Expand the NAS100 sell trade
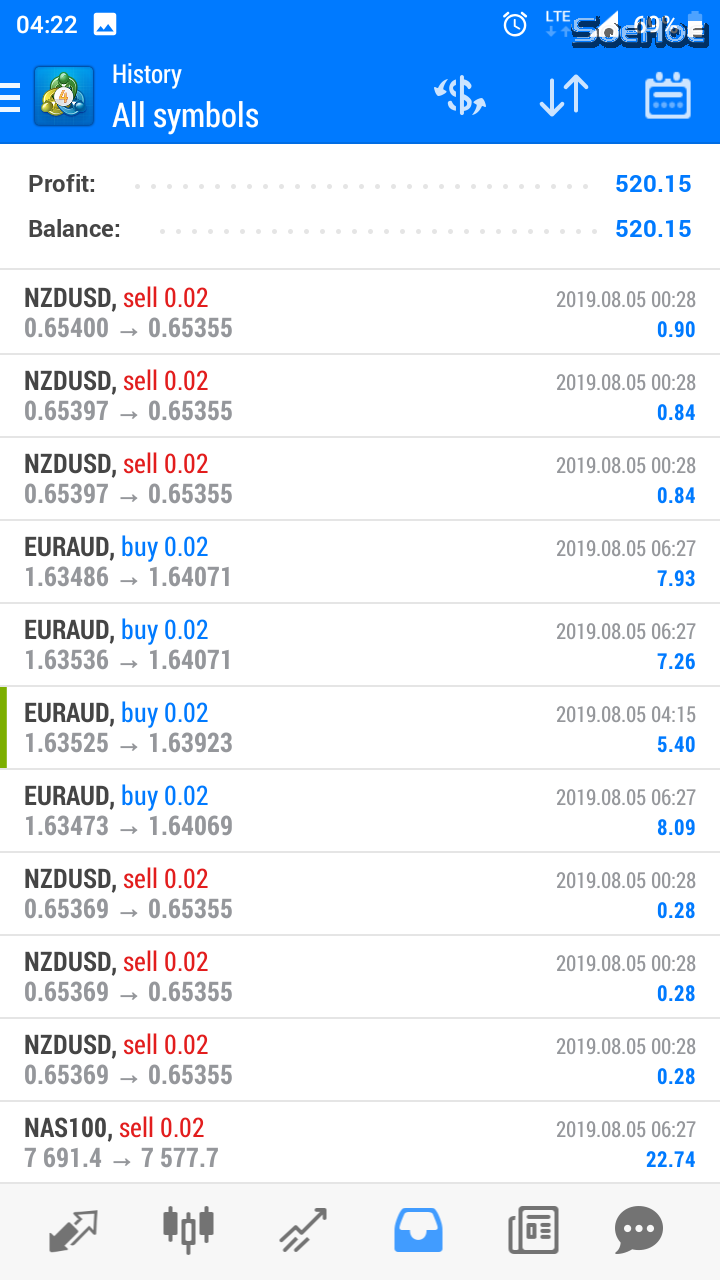720x1280 pixels. point(360,1143)
